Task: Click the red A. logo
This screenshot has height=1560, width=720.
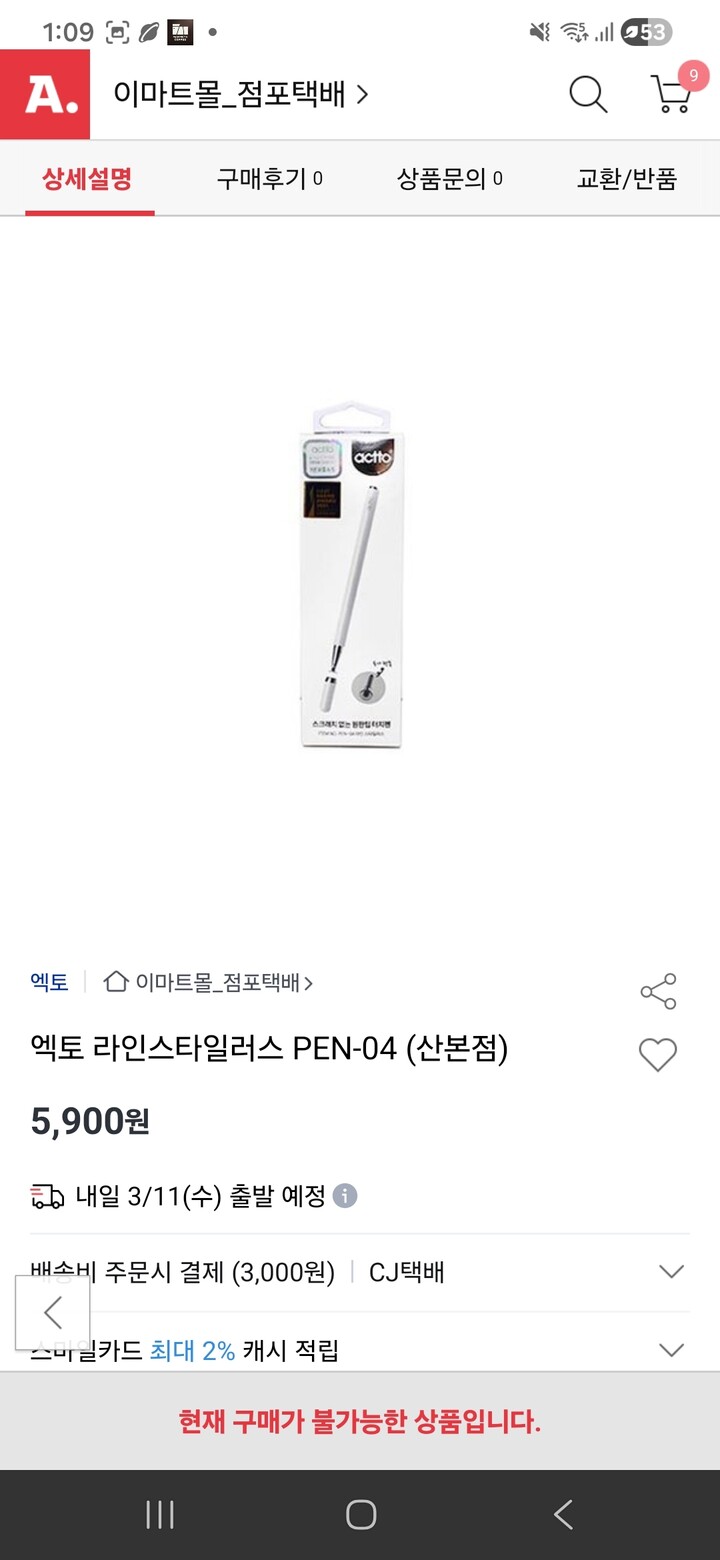Action: coord(46,95)
